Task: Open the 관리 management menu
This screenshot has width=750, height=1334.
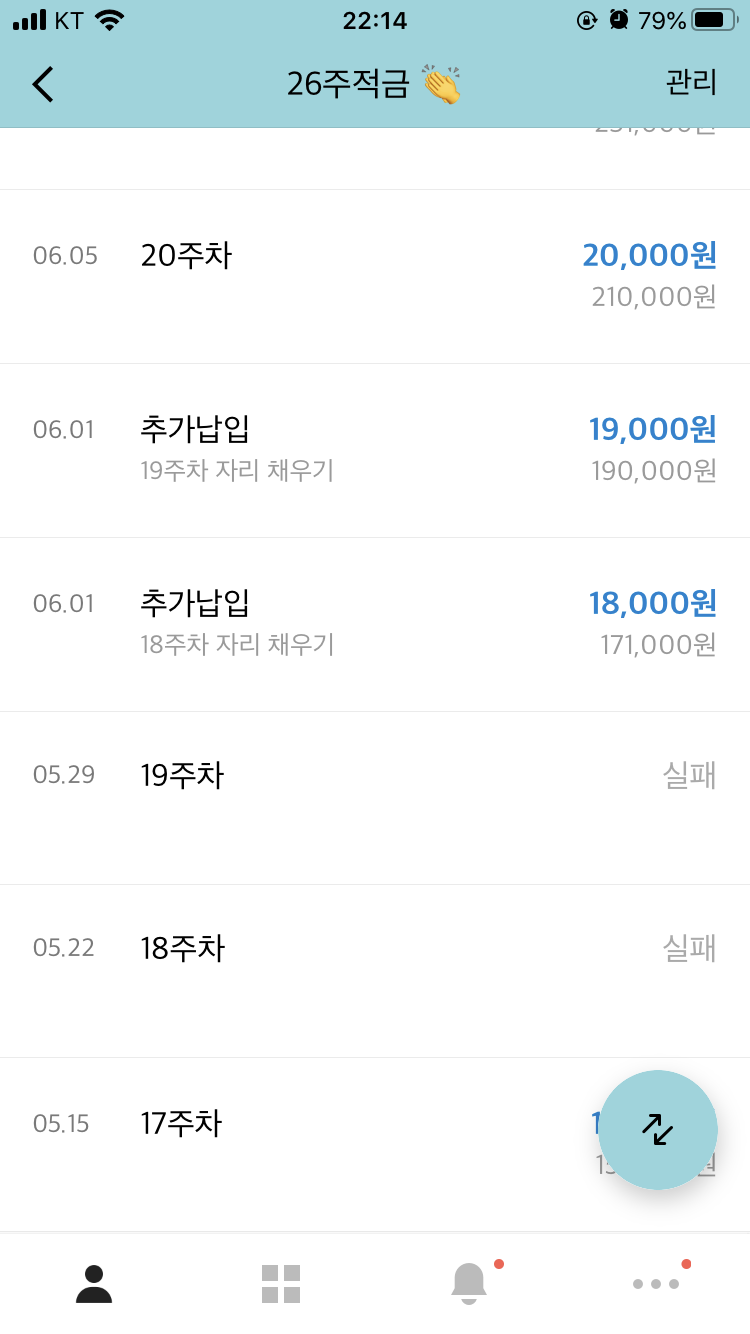Action: pos(690,84)
